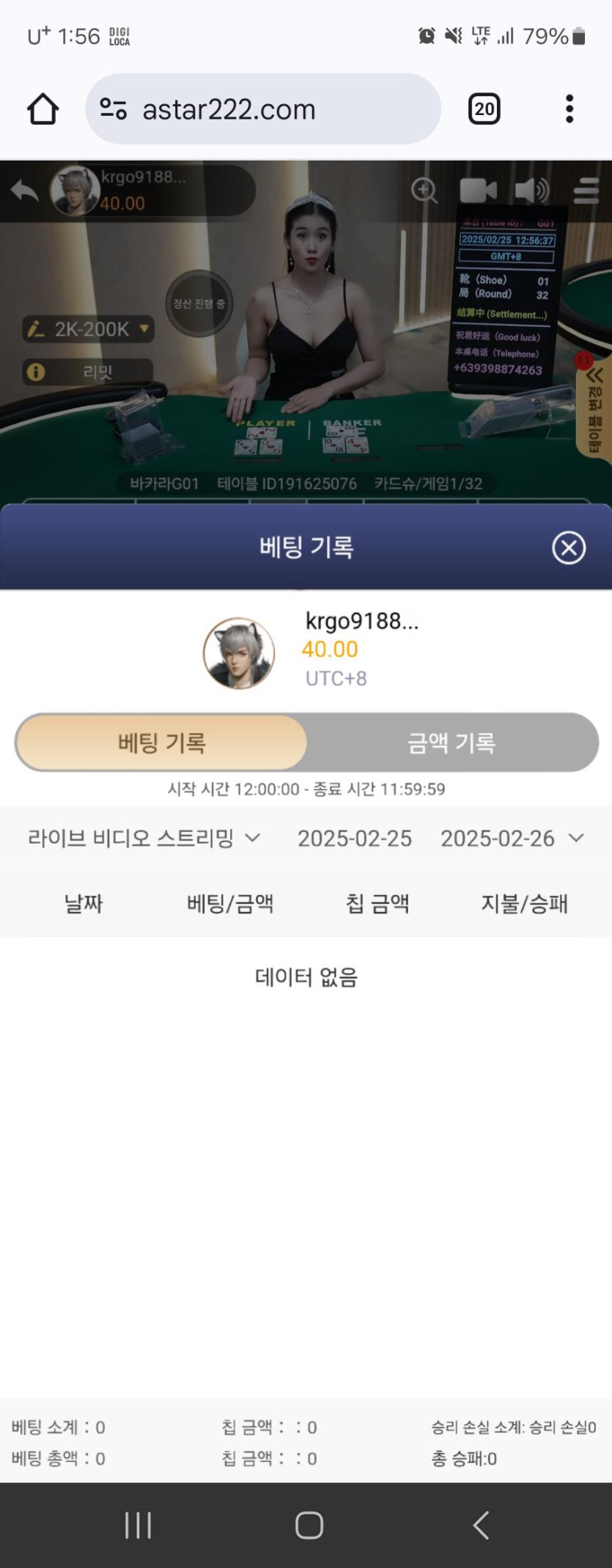Go back with the game's back arrow

pos(24,191)
